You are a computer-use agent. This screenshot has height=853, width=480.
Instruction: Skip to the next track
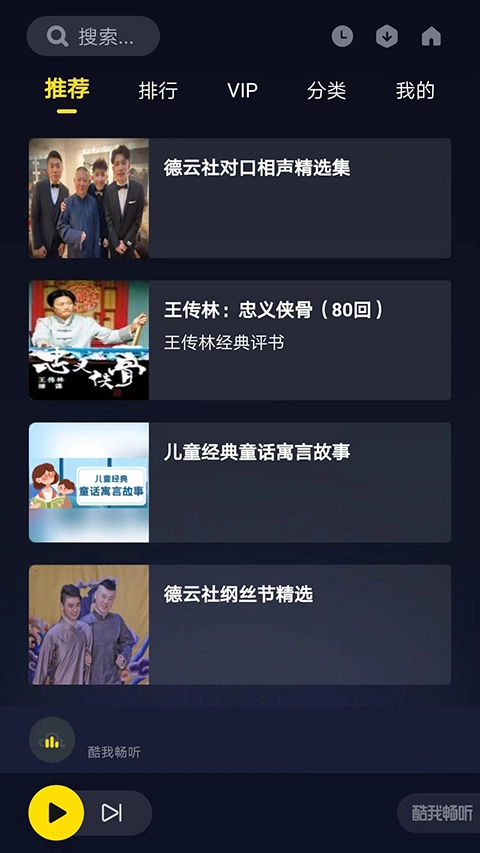112,813
